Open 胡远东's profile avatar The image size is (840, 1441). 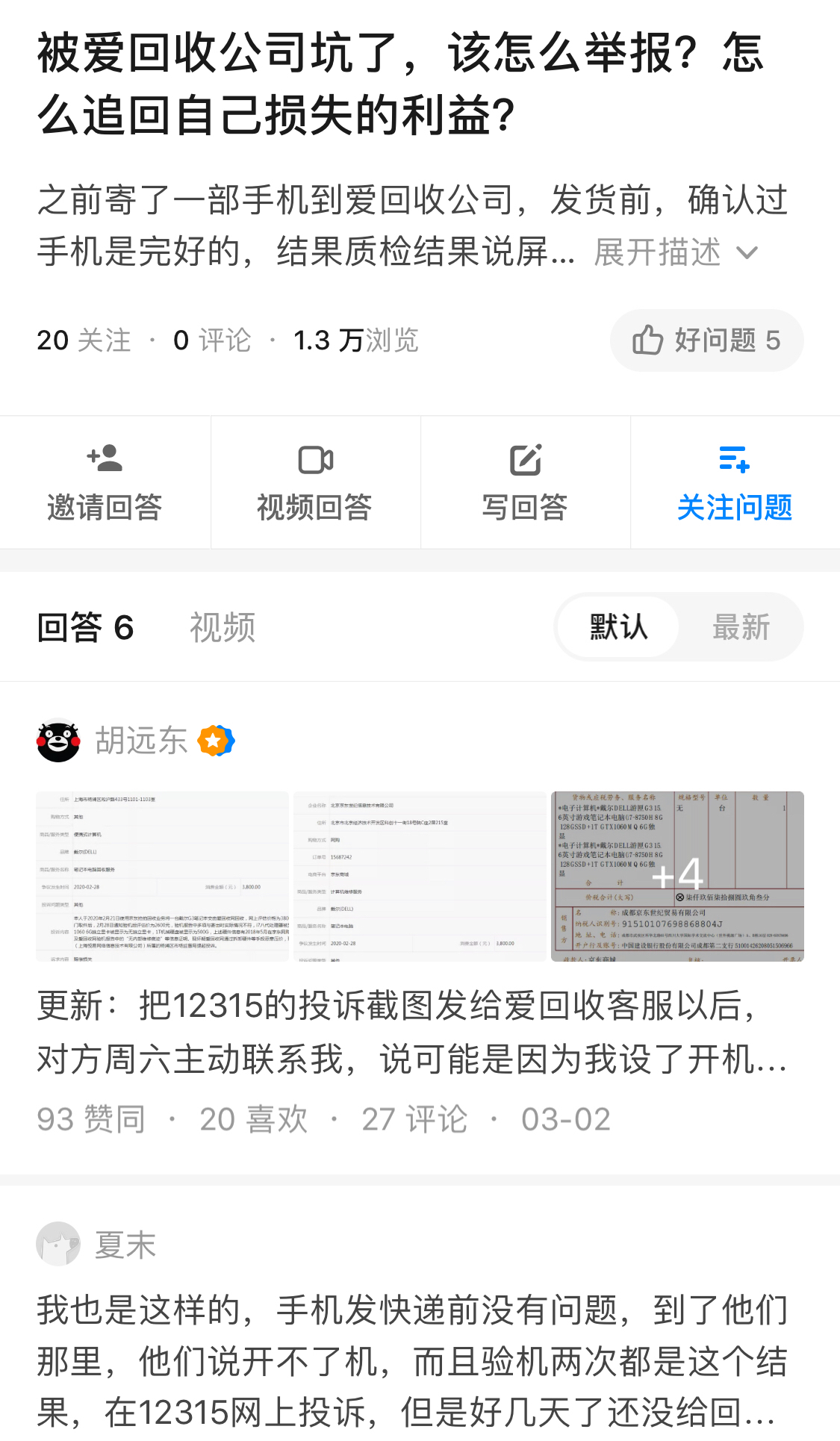pyautogui.click(x=58, y=741)
